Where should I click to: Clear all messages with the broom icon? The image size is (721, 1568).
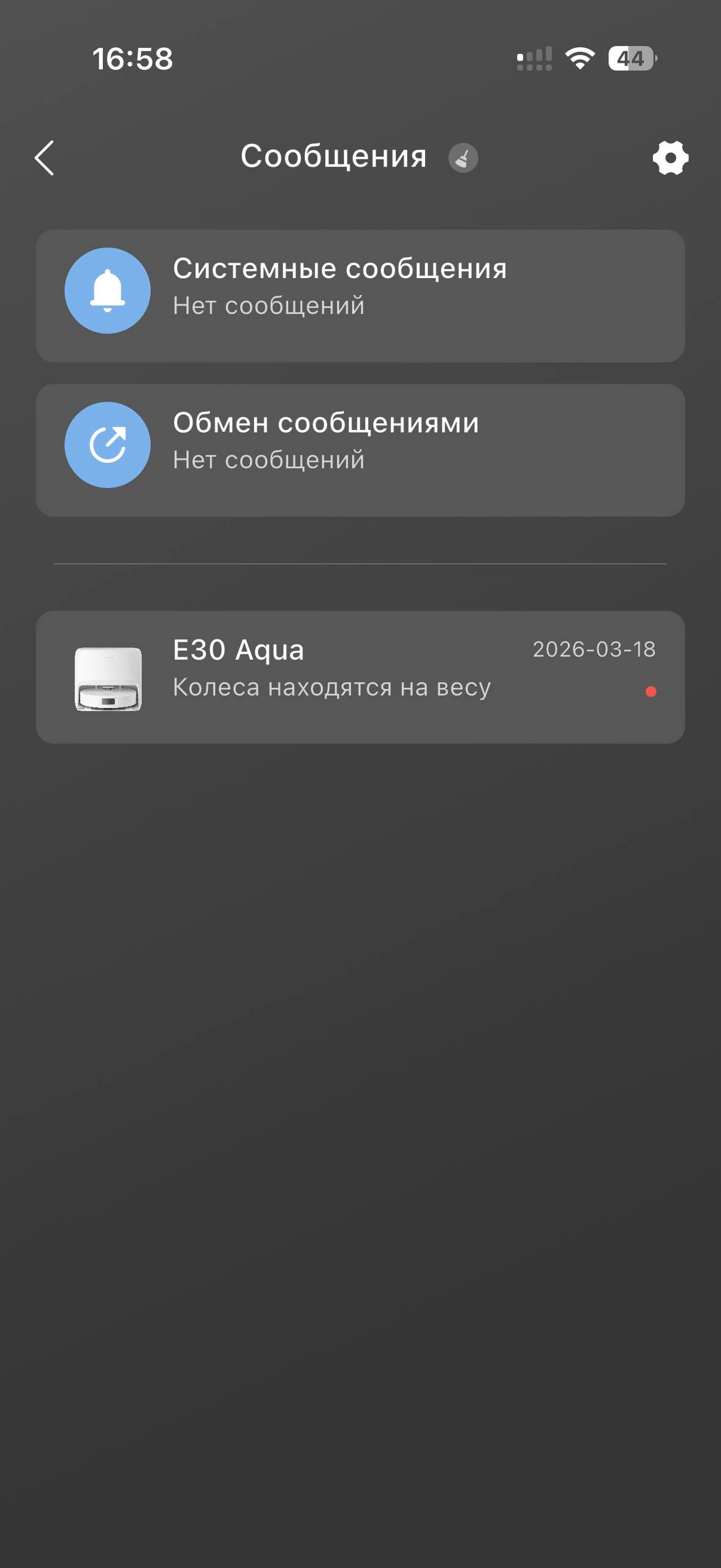[x=462, y=158]
